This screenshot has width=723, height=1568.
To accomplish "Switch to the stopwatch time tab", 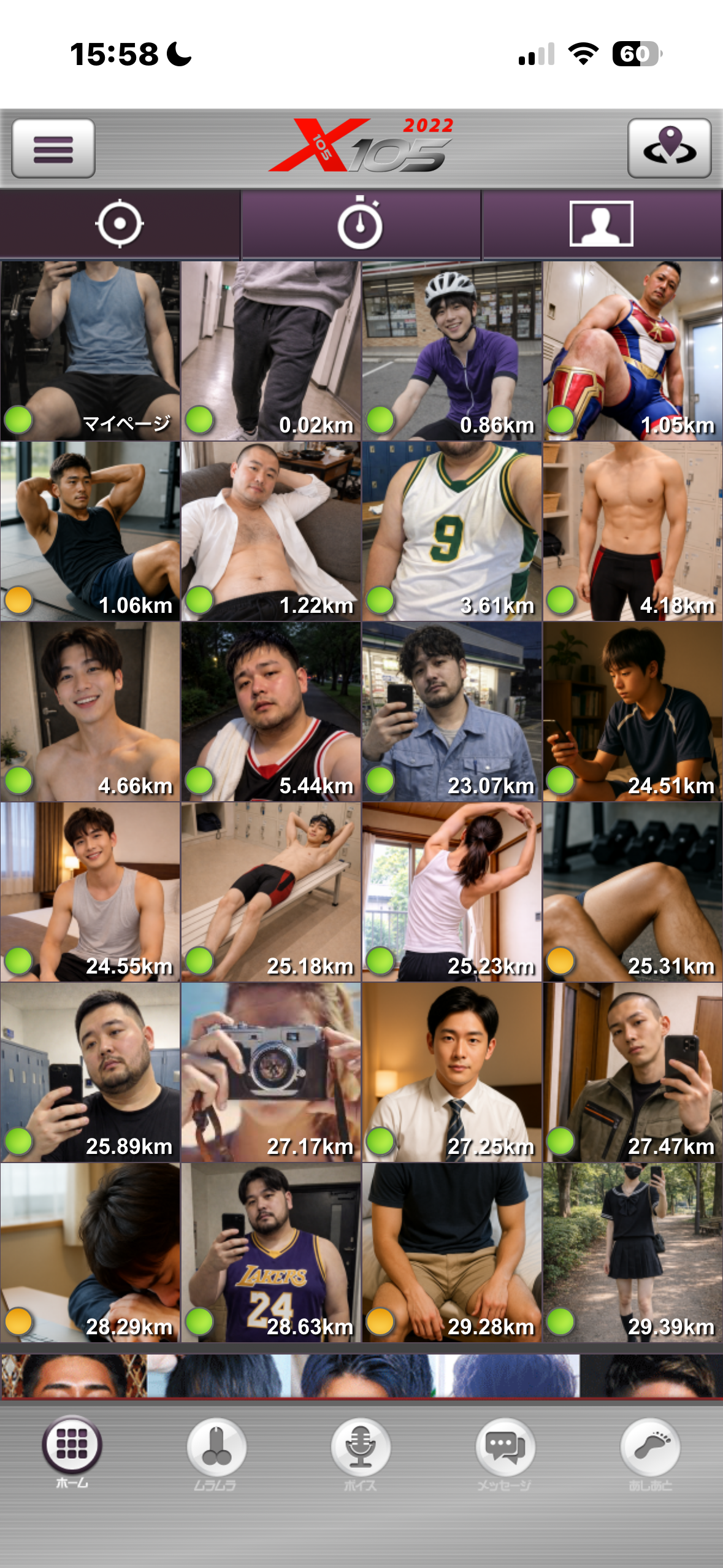I will coord(361,224).
